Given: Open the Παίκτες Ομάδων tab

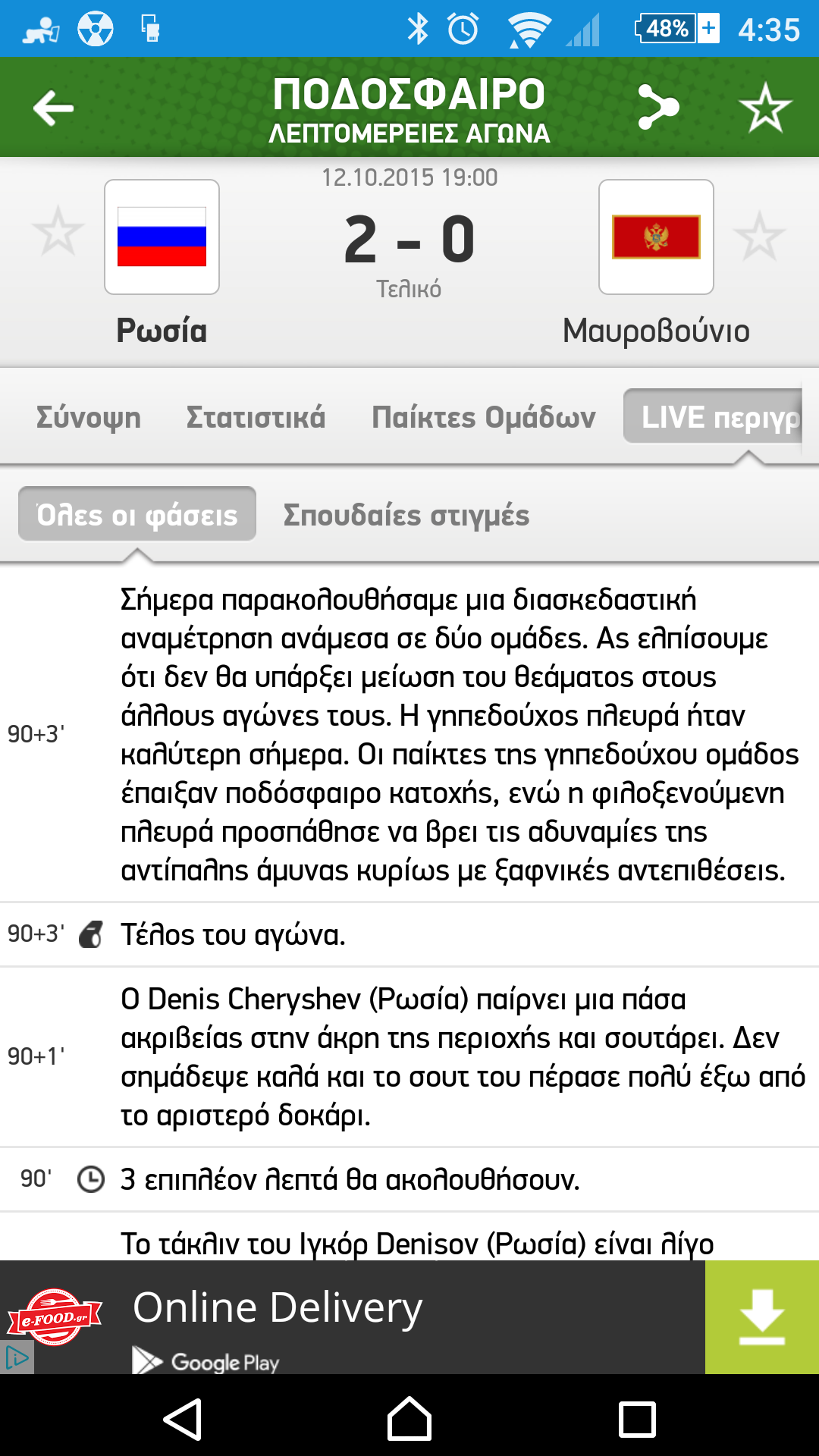Looking at the screenshot, I should click(483, 417).
